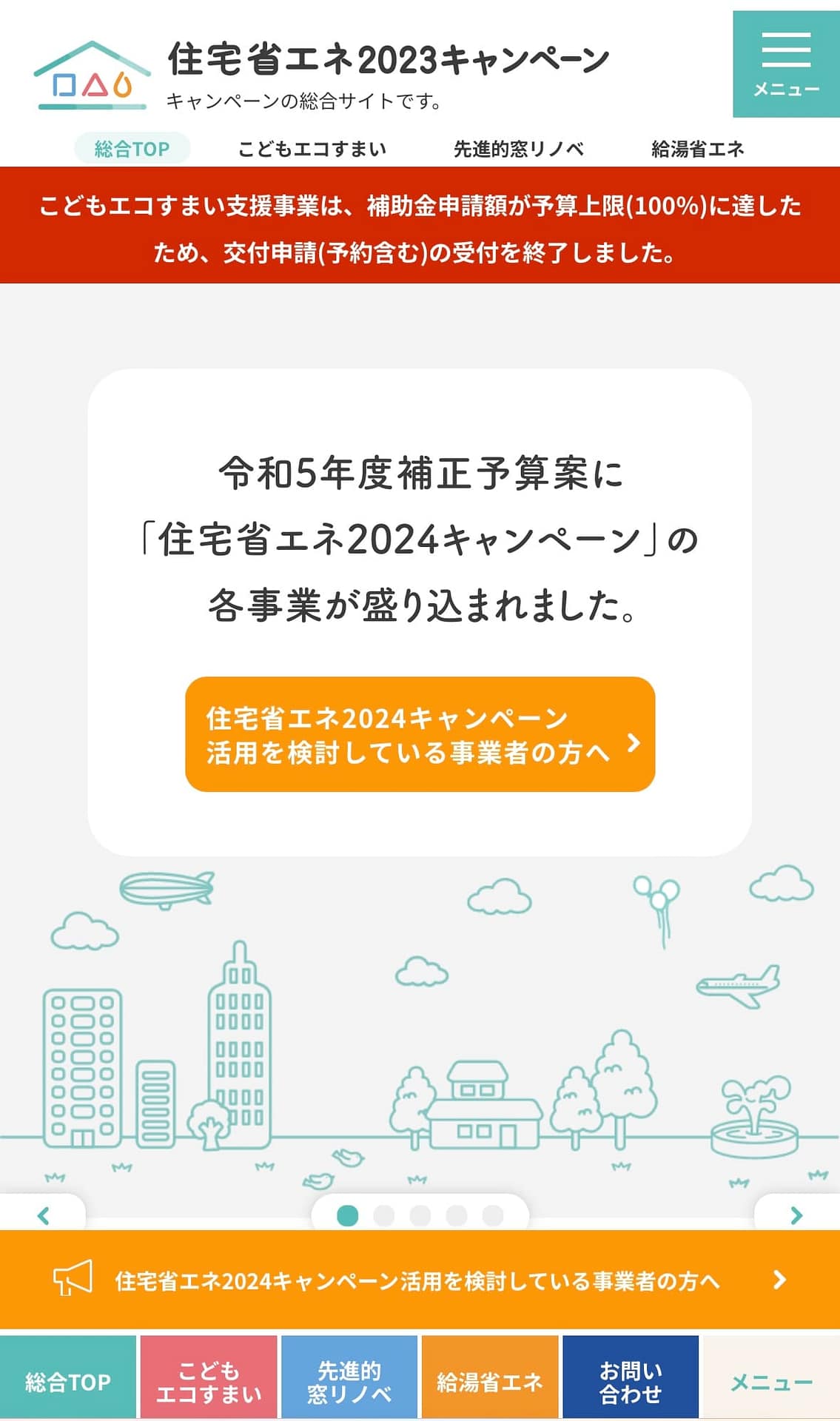Jump to the third carousel dot
840x1421 pixels.
tap(420, 1215)
